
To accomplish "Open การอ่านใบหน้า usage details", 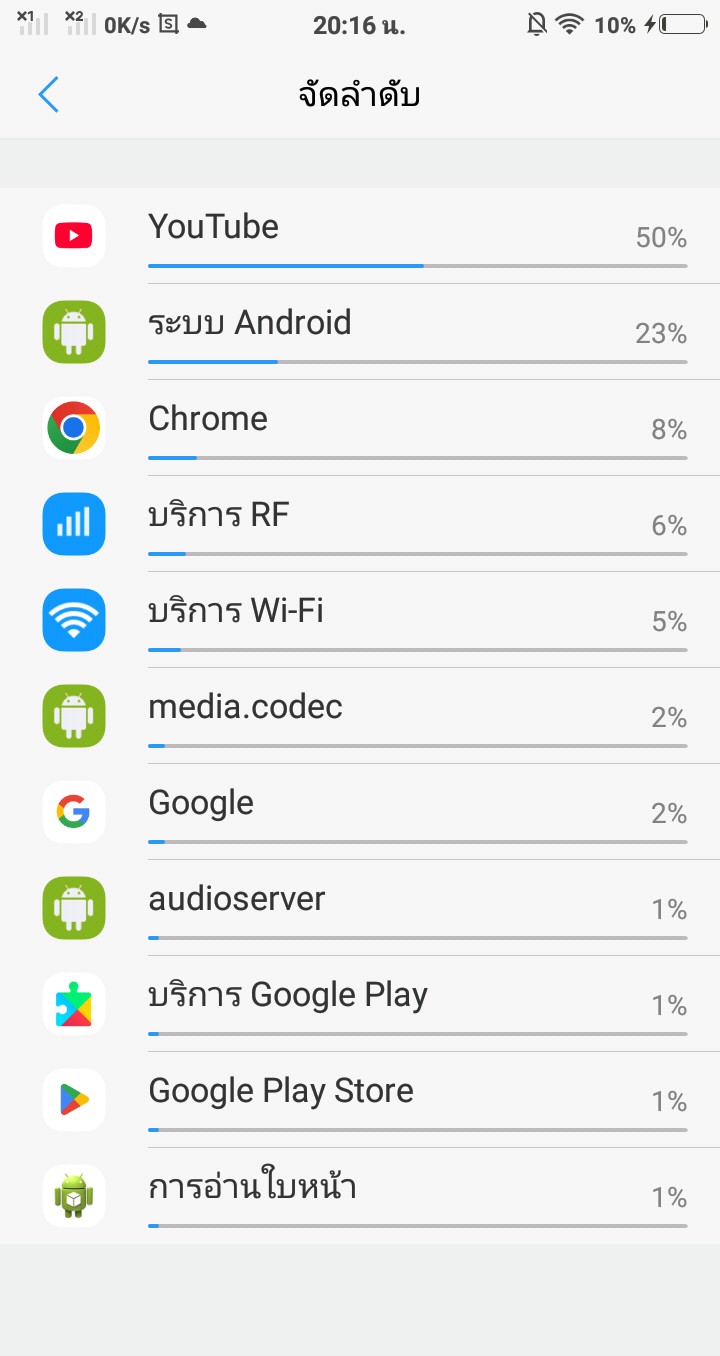I will click(x=360, y=1196).
